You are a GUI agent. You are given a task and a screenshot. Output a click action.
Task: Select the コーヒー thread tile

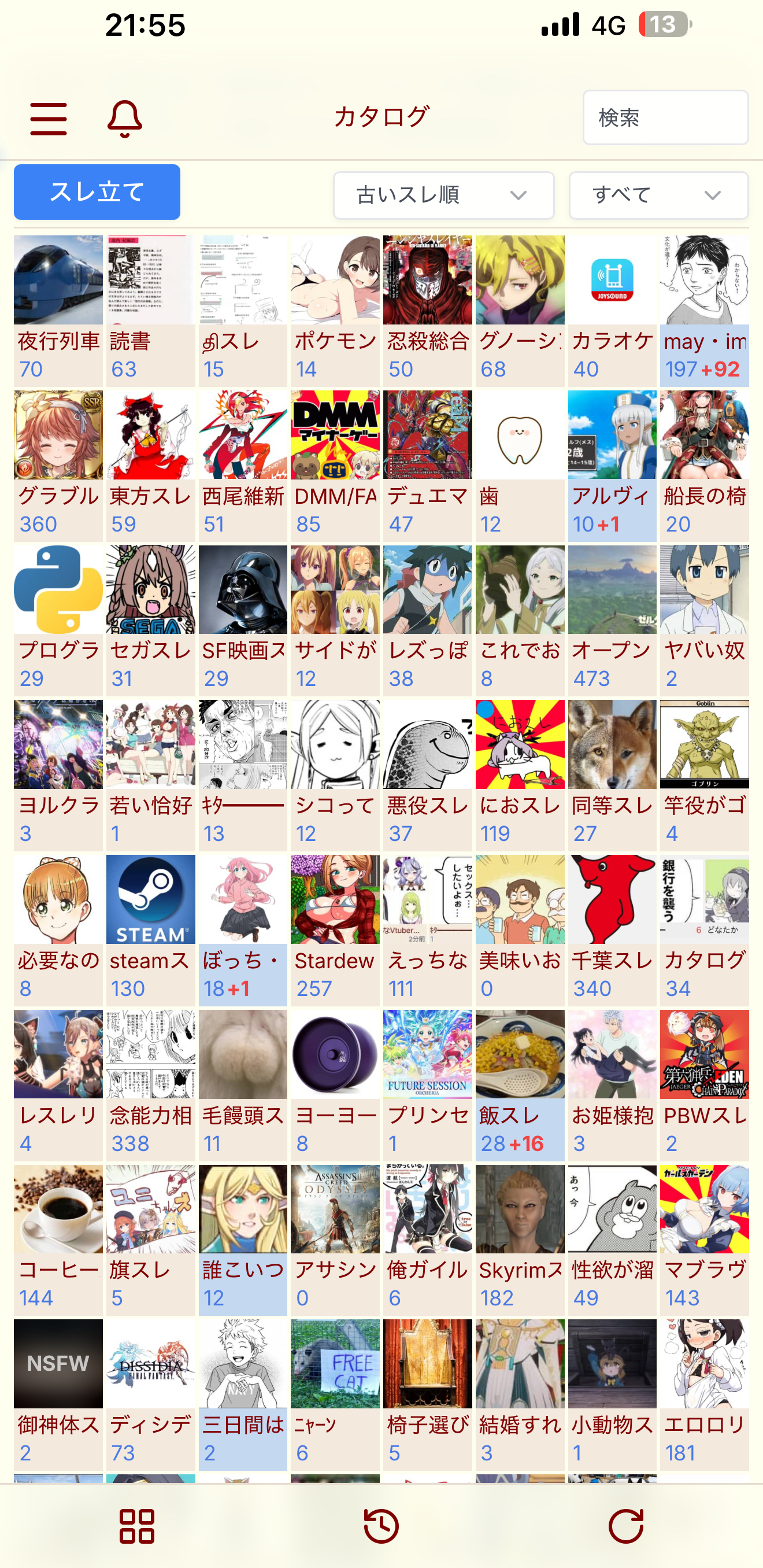pos(58,1240)
